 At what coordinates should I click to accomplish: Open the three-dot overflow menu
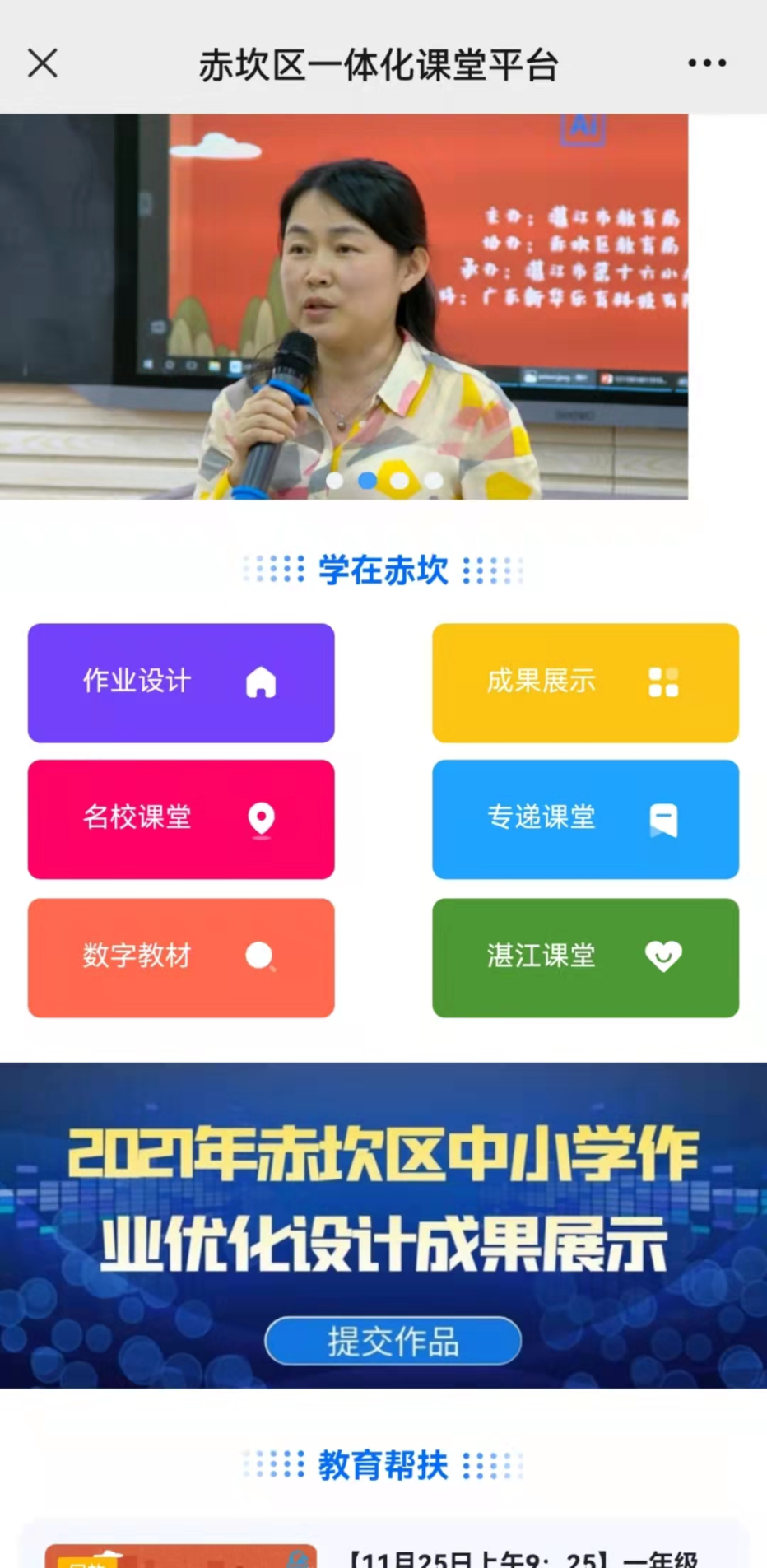(x=707, y=63)
